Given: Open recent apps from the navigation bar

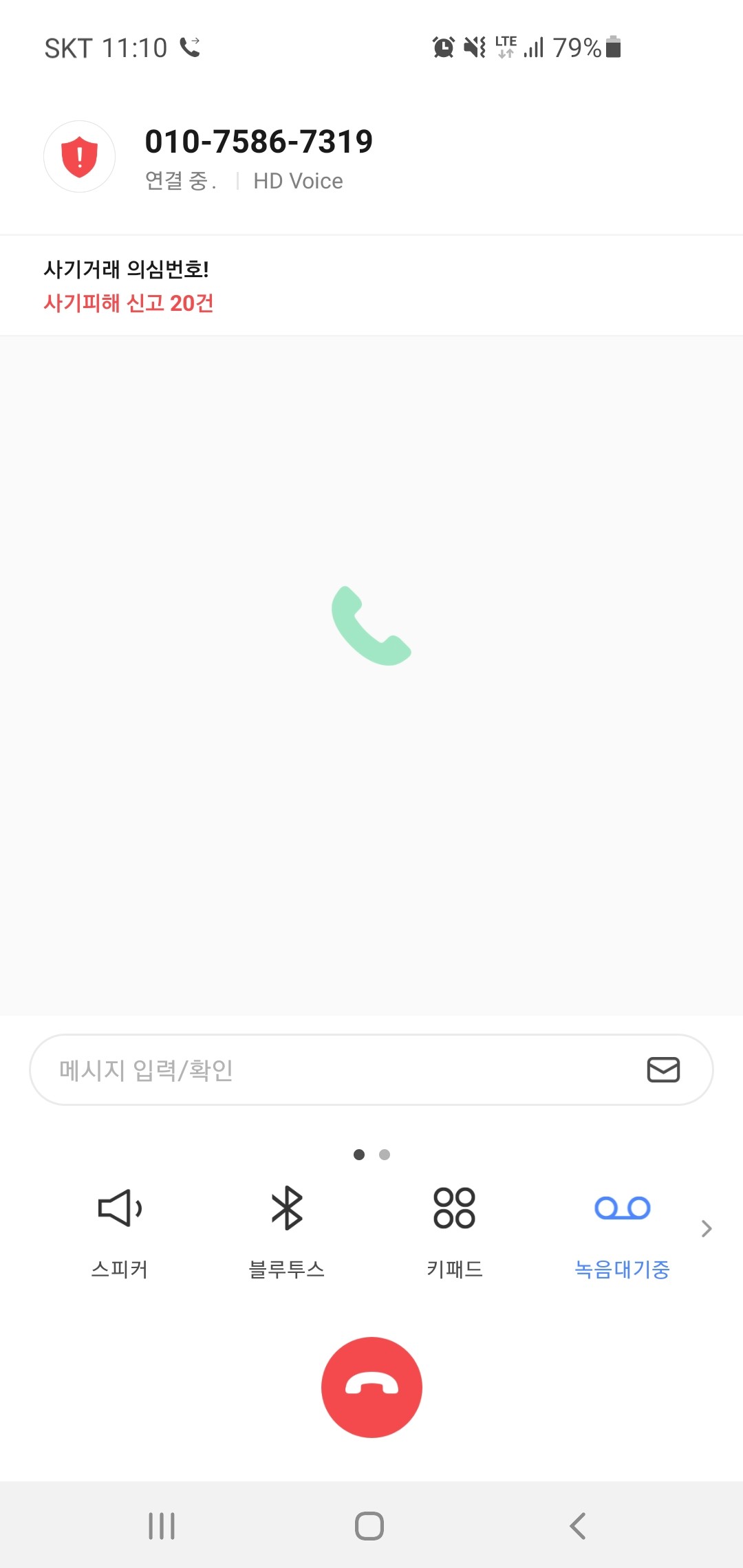Looking at the screenshot, I should (x=162, y=1526).
